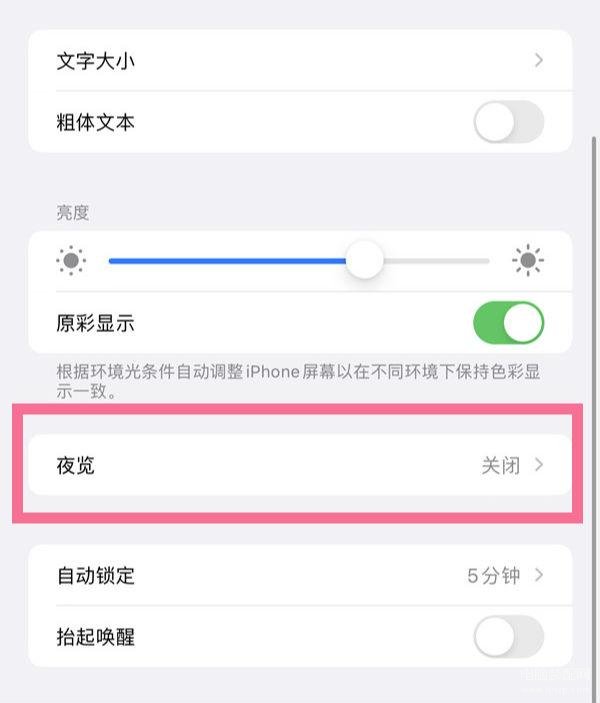Turn off the 原彩显示 True Tone switch
600x703 pixels.
(x=508, y=323)
